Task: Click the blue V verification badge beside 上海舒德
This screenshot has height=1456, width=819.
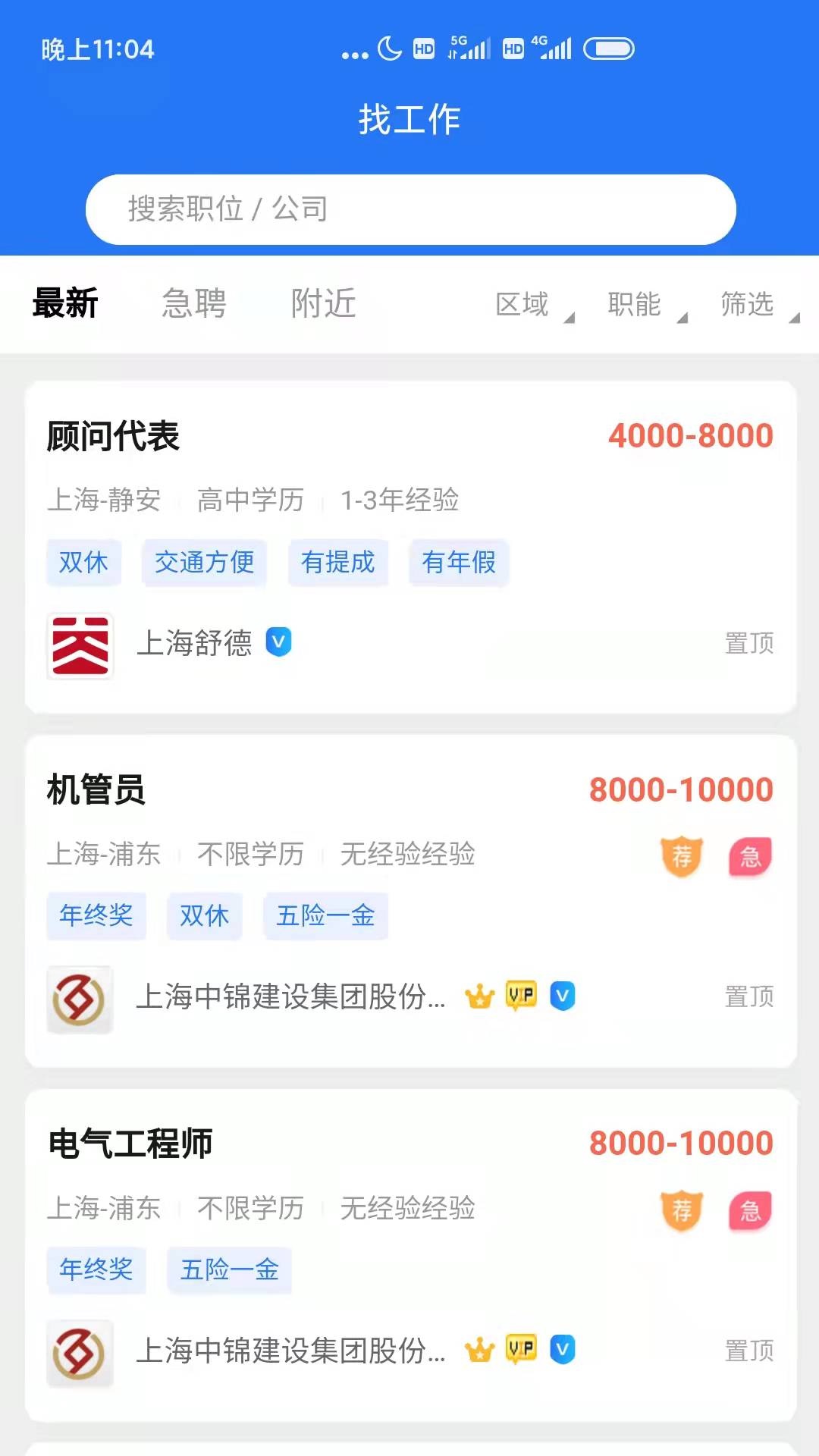Action: (x=278, y=641)
